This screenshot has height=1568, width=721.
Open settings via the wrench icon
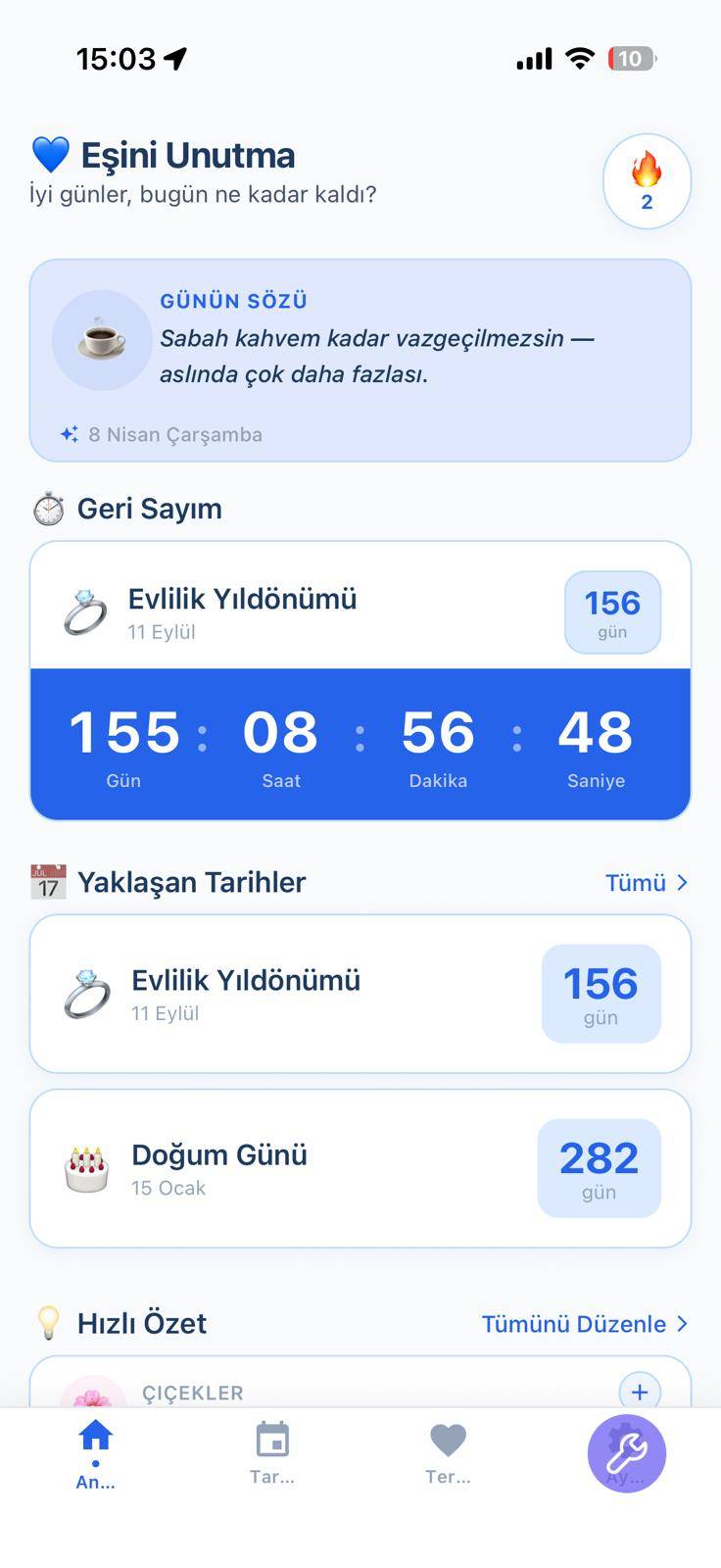pyautogui.click(x=626, y=1455)
